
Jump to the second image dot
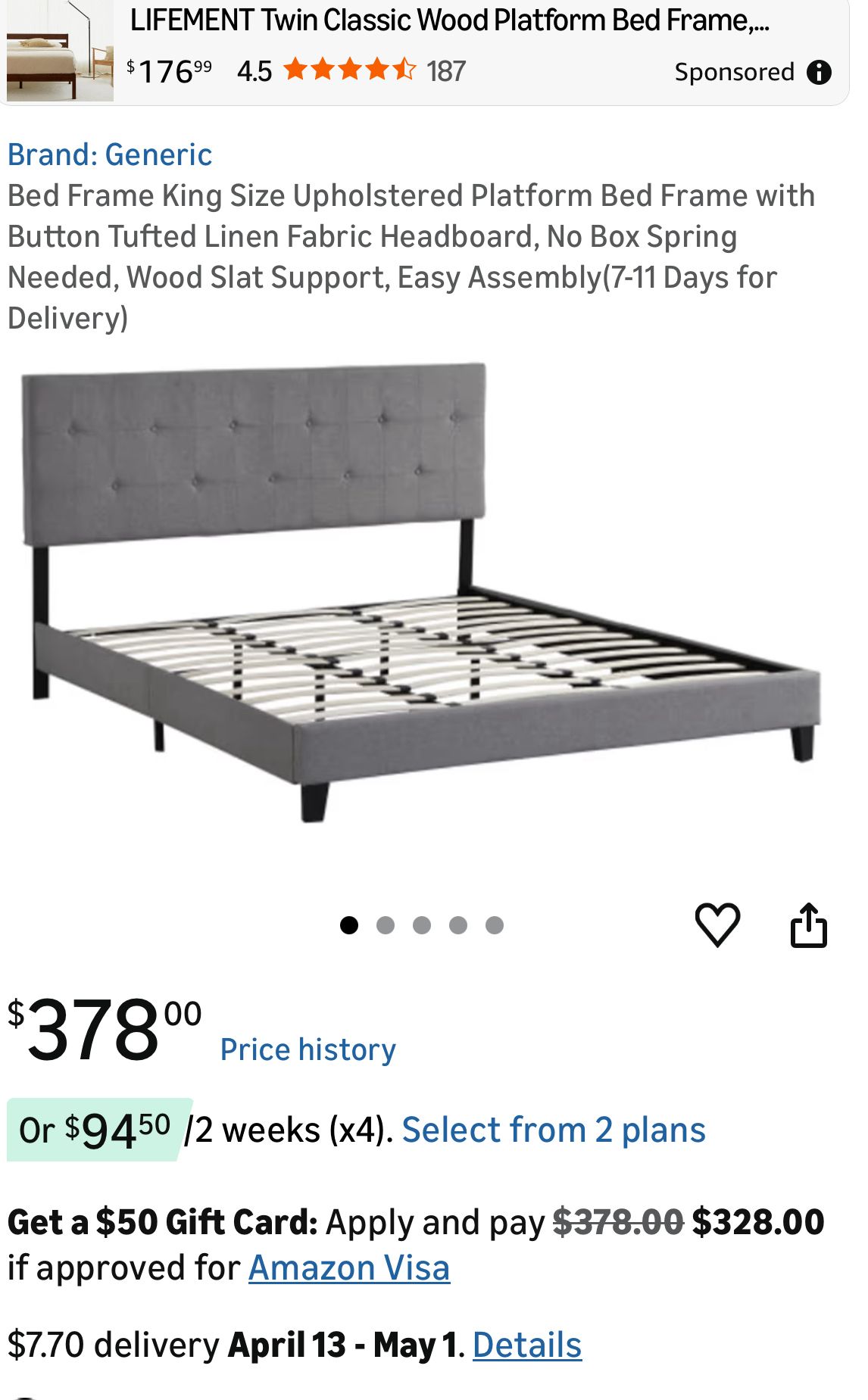pyautogui.click(x=386, y=925)
